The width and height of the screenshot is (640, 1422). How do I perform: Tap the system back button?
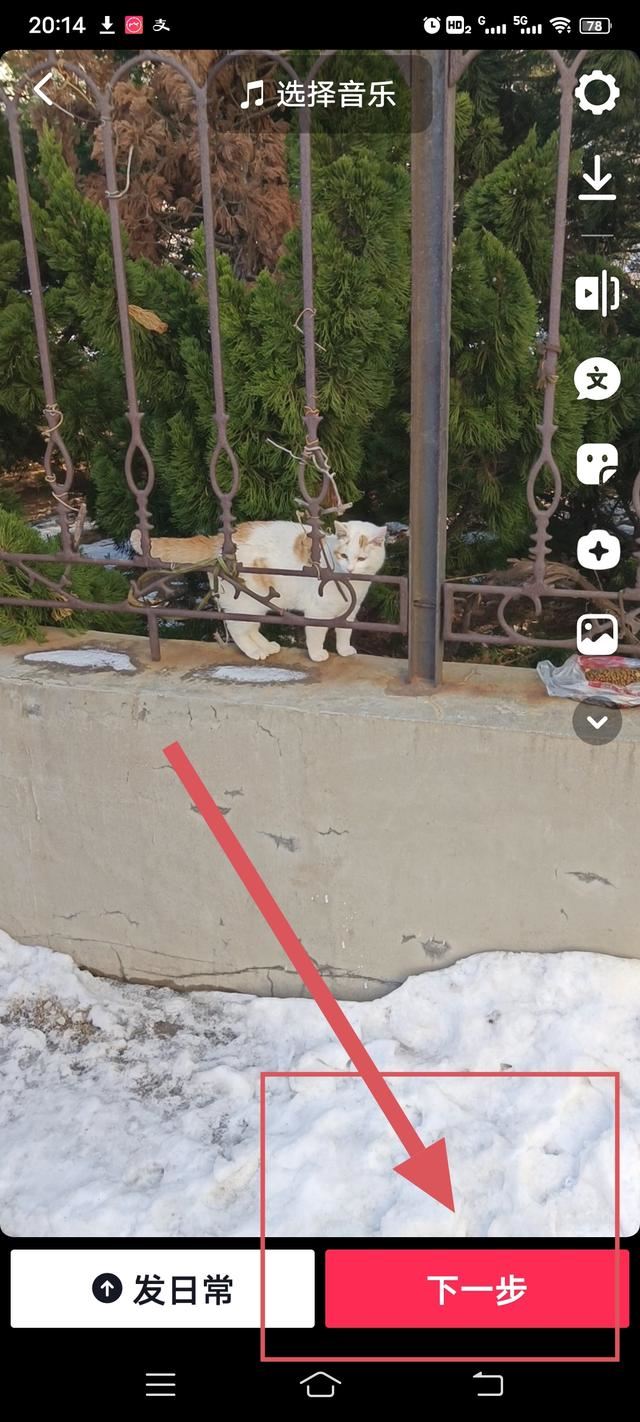pos(487,1384)
